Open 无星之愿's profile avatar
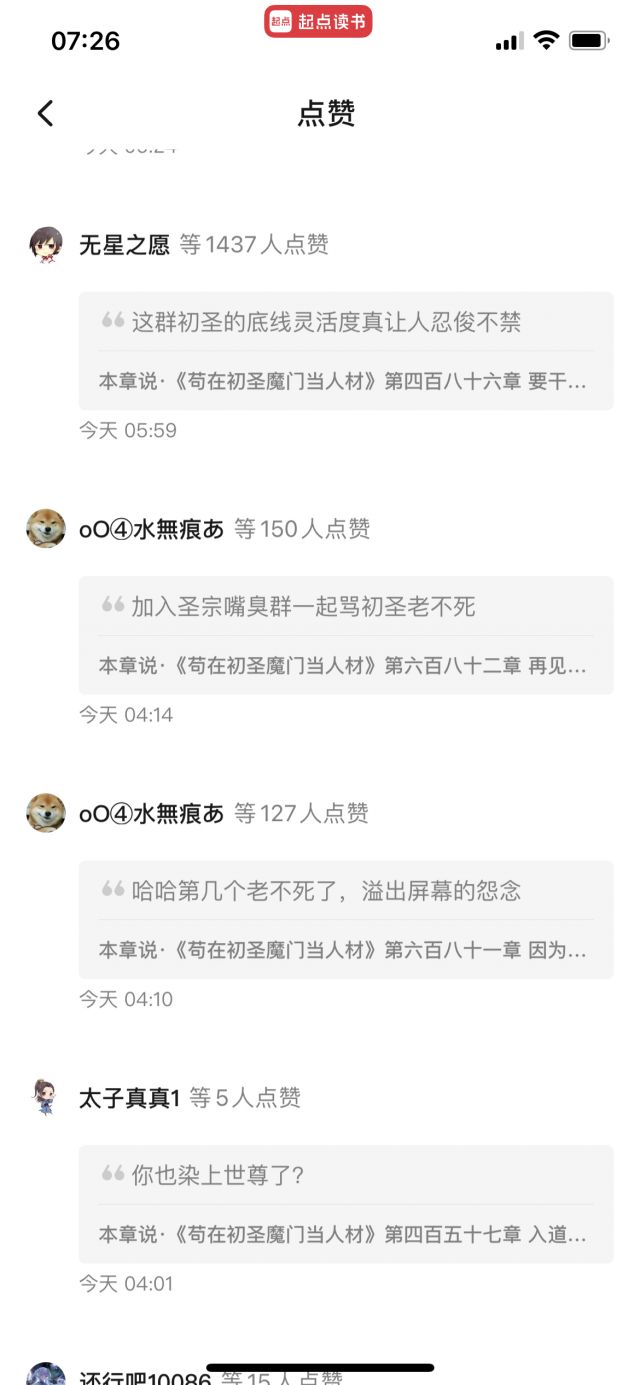Image resolution: width=640 pixels, height=1385 pixels. coord(46,244)
